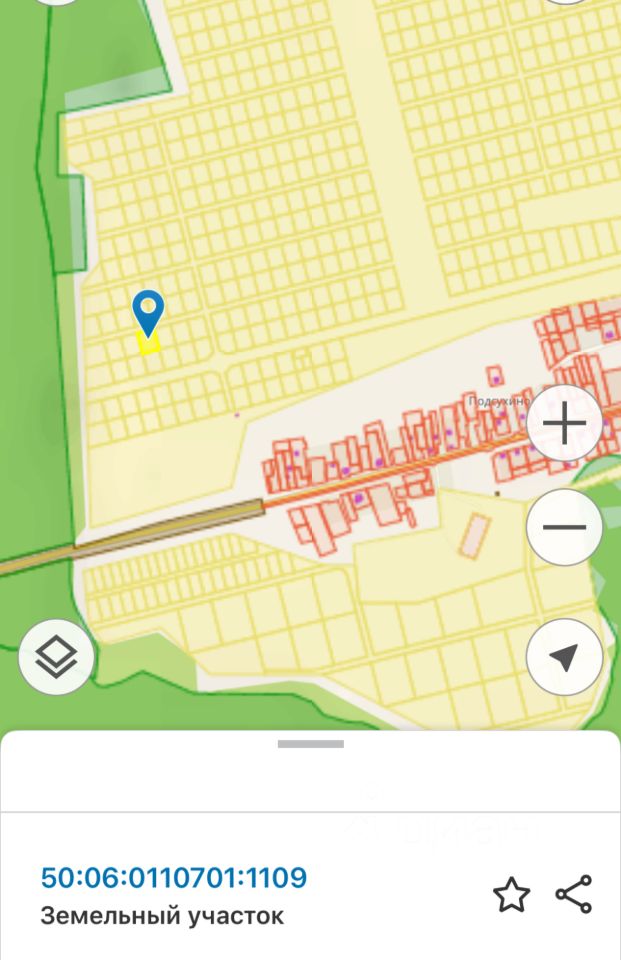Zoom in on the map
Screen dimensions: 621x960
tap(564, 425)
